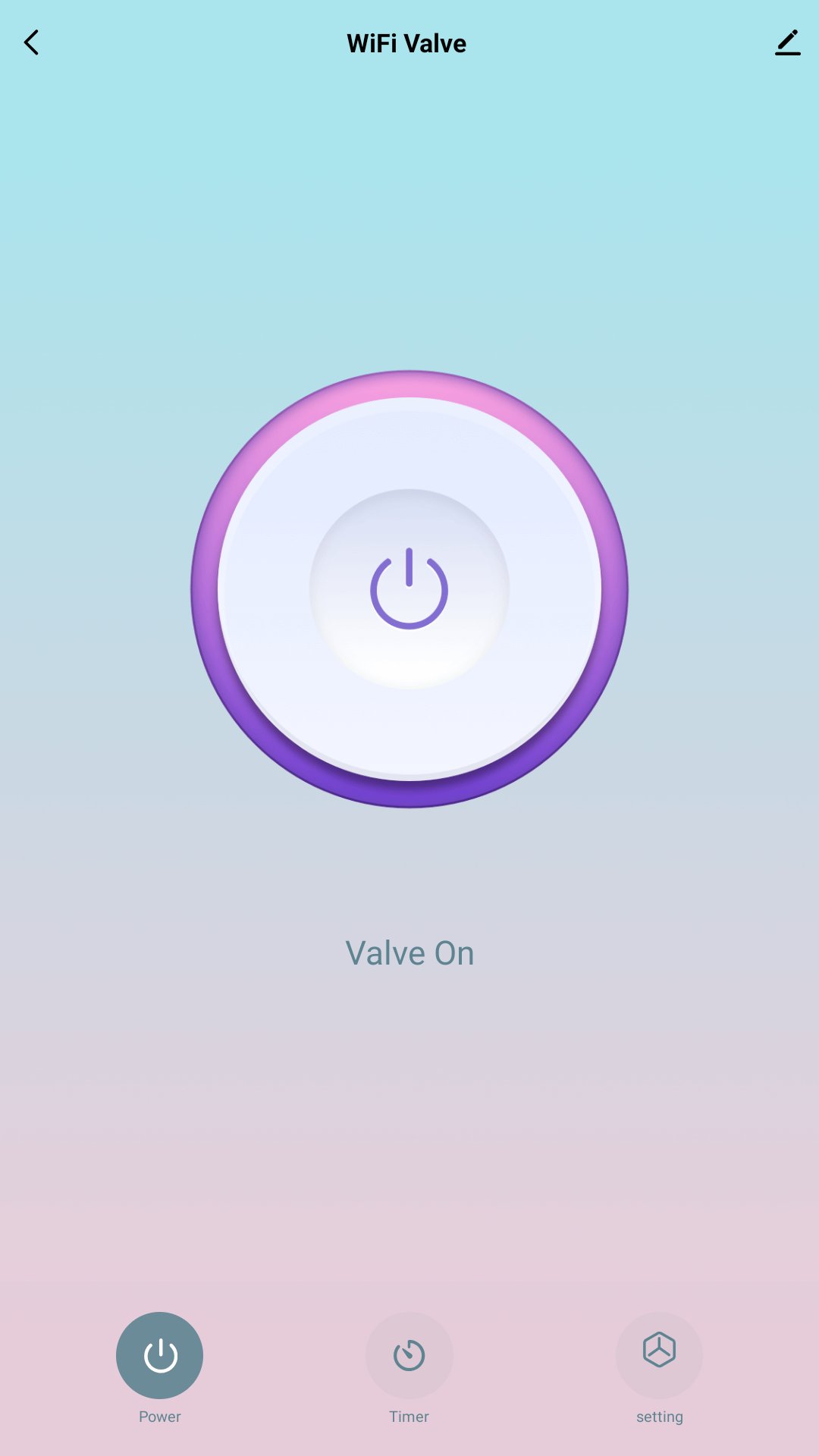Select the Power tab
Viewport: 819px width, 1456px height.
pyautogui.click(x=159, y=1355)
